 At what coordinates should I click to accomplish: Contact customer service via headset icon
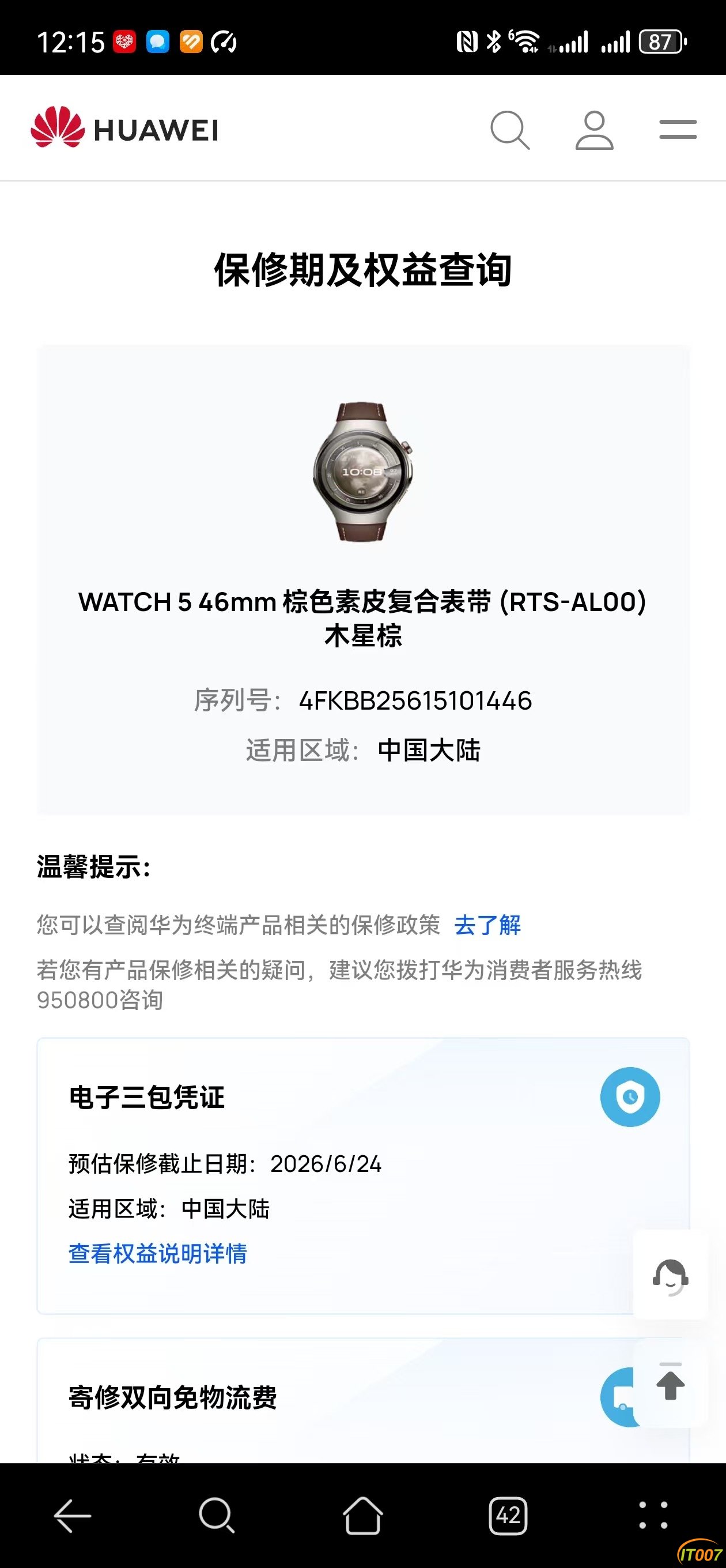click(x=670, y=1275)
